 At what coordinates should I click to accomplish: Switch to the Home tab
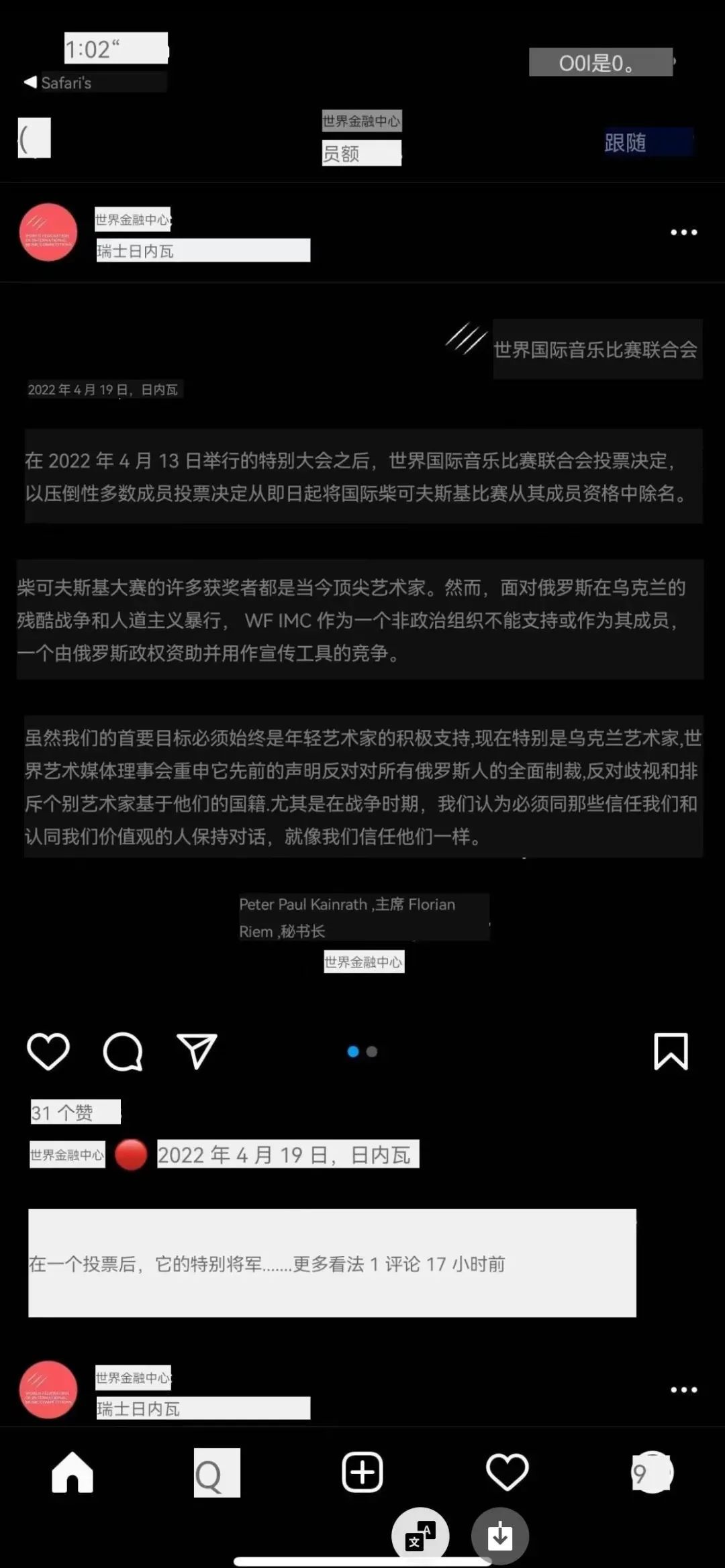[72, 1473]
